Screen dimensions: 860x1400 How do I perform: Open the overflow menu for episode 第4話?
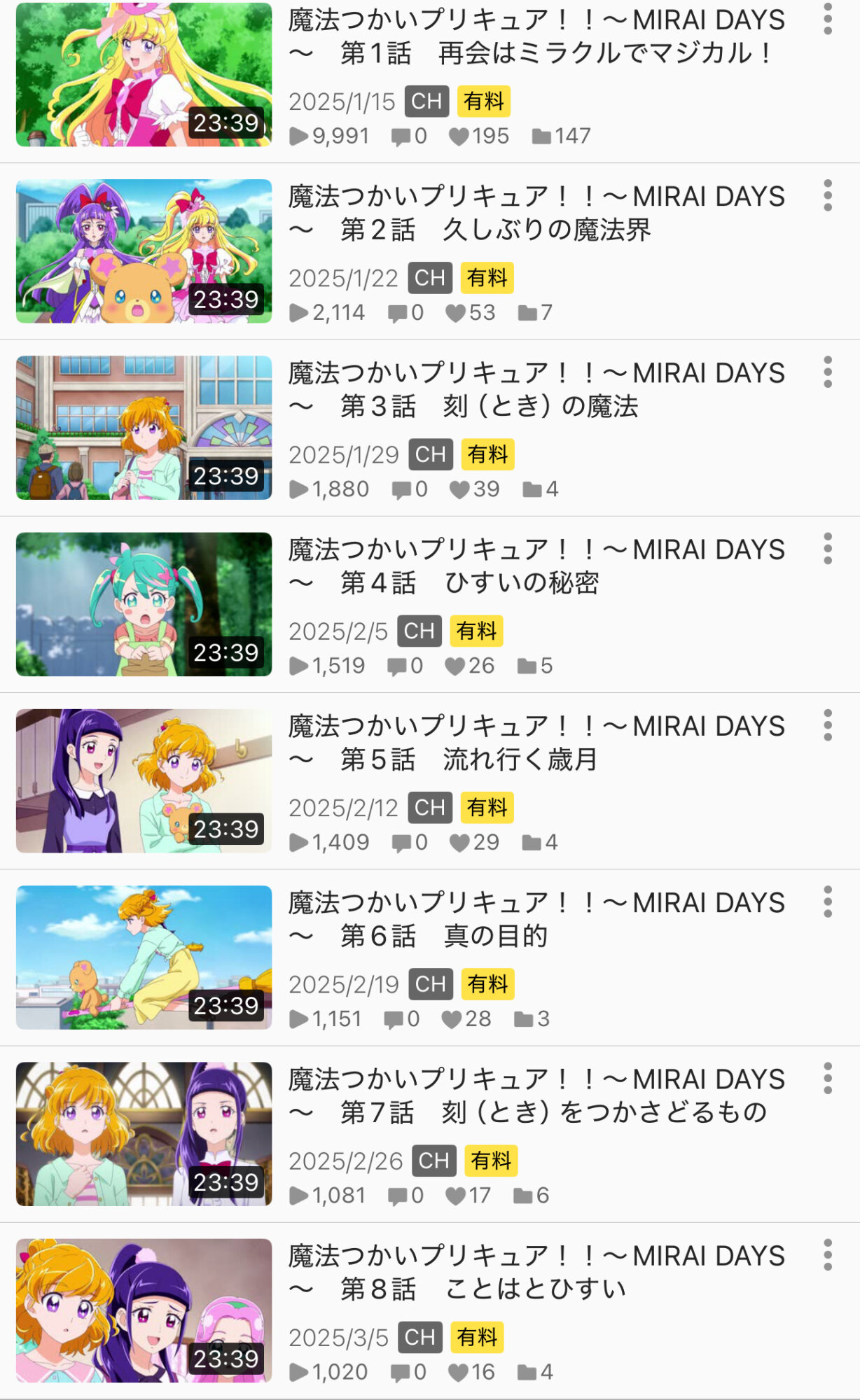pyautogui.click(x=828, y=549)
